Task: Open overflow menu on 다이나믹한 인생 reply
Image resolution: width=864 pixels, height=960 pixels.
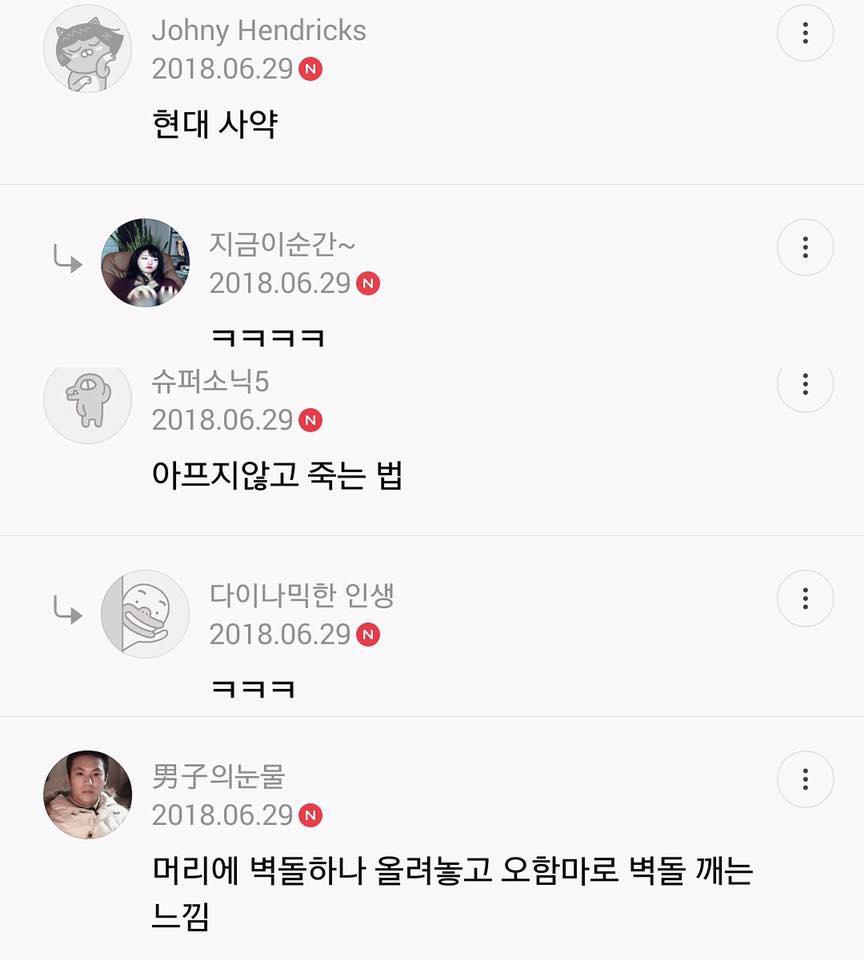Action: [805, 599]
